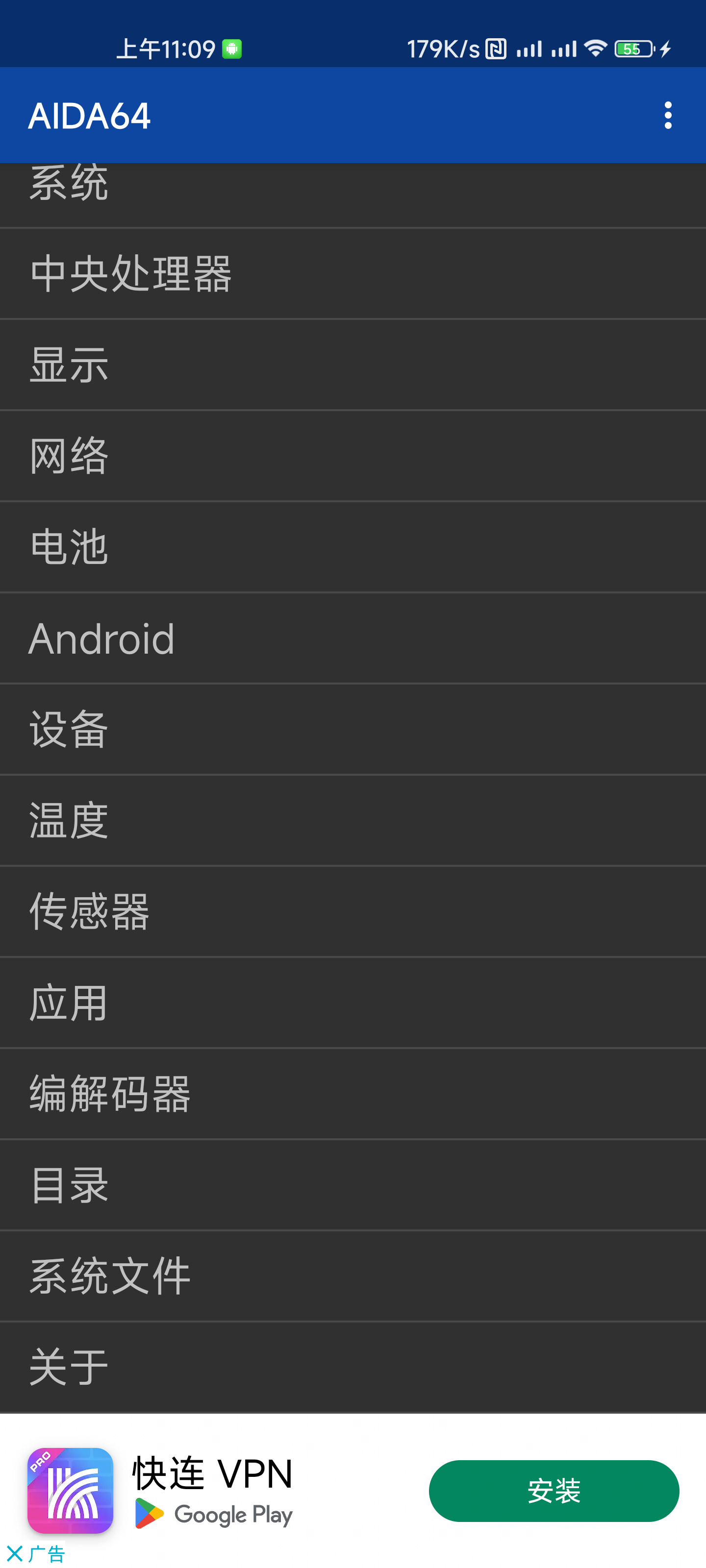The width and height of the screenshot is (706, 1568).
Task: Open the 传感器 list
Action: [x=353, y=912]
